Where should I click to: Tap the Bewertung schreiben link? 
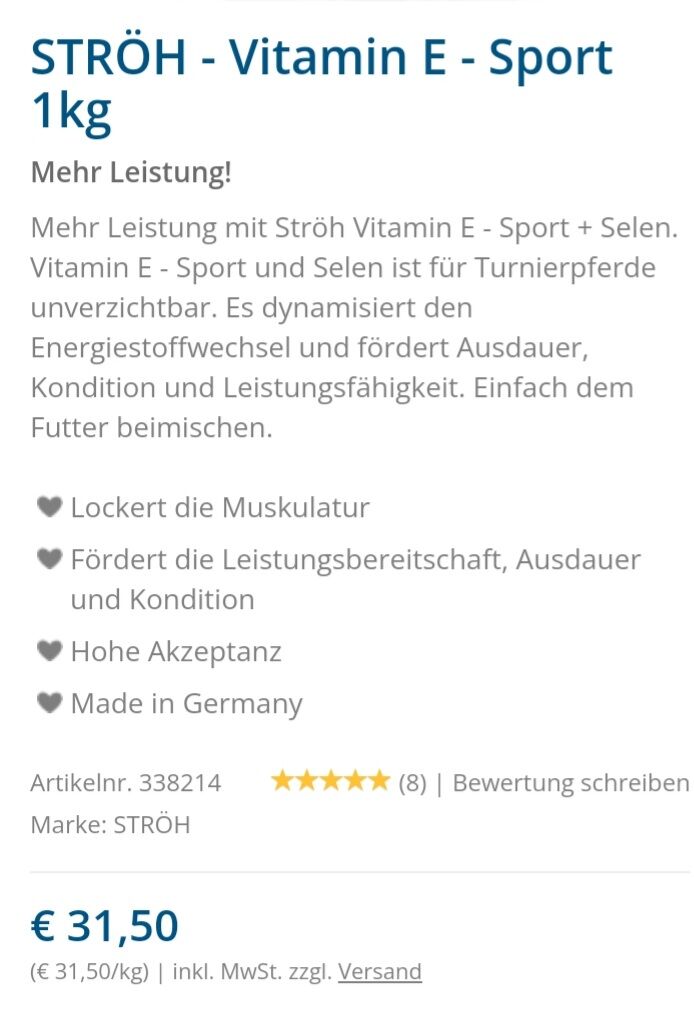tap(570, 782)
